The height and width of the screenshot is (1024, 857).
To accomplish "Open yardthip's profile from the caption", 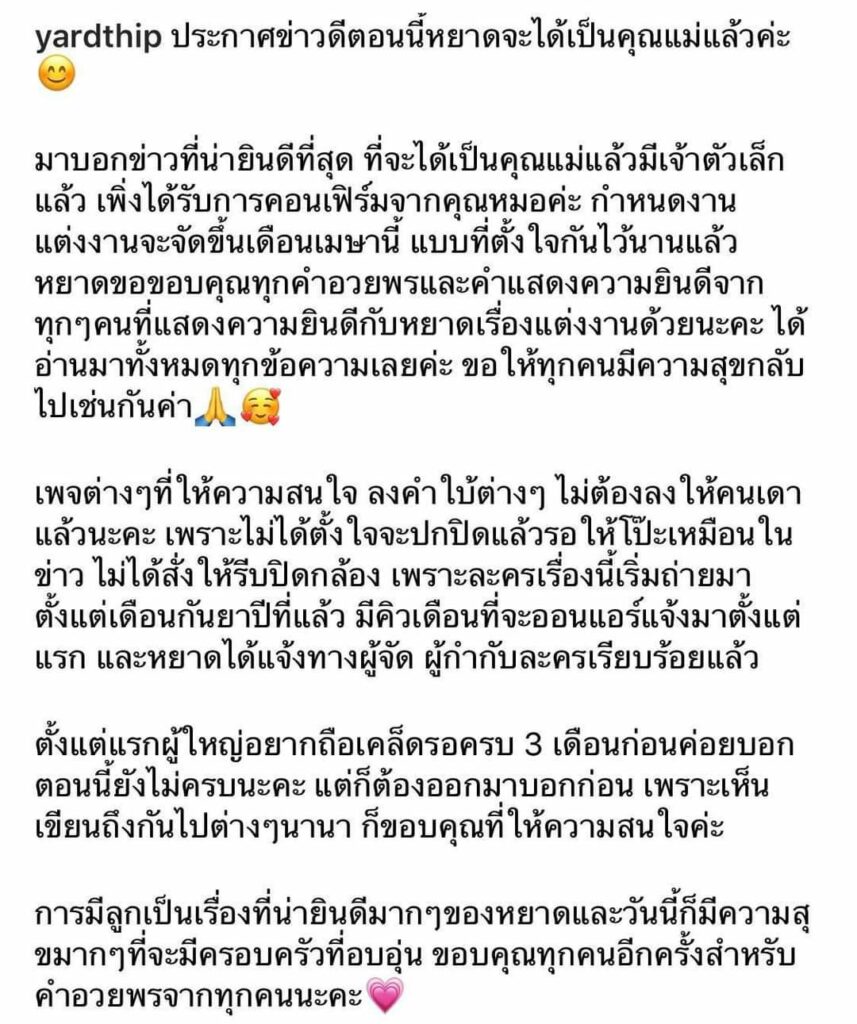I will 98,39.
